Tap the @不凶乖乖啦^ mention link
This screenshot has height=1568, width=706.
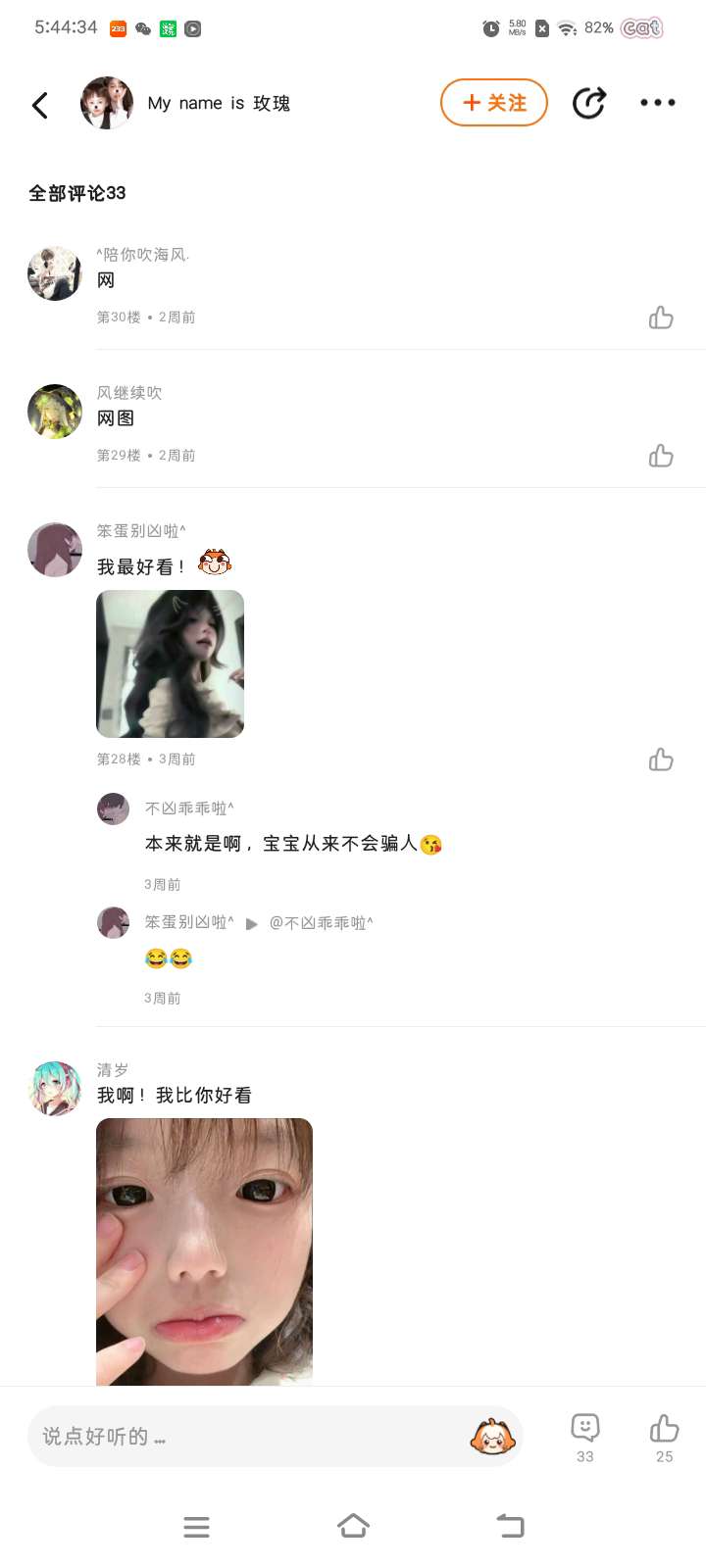[321, 922]
